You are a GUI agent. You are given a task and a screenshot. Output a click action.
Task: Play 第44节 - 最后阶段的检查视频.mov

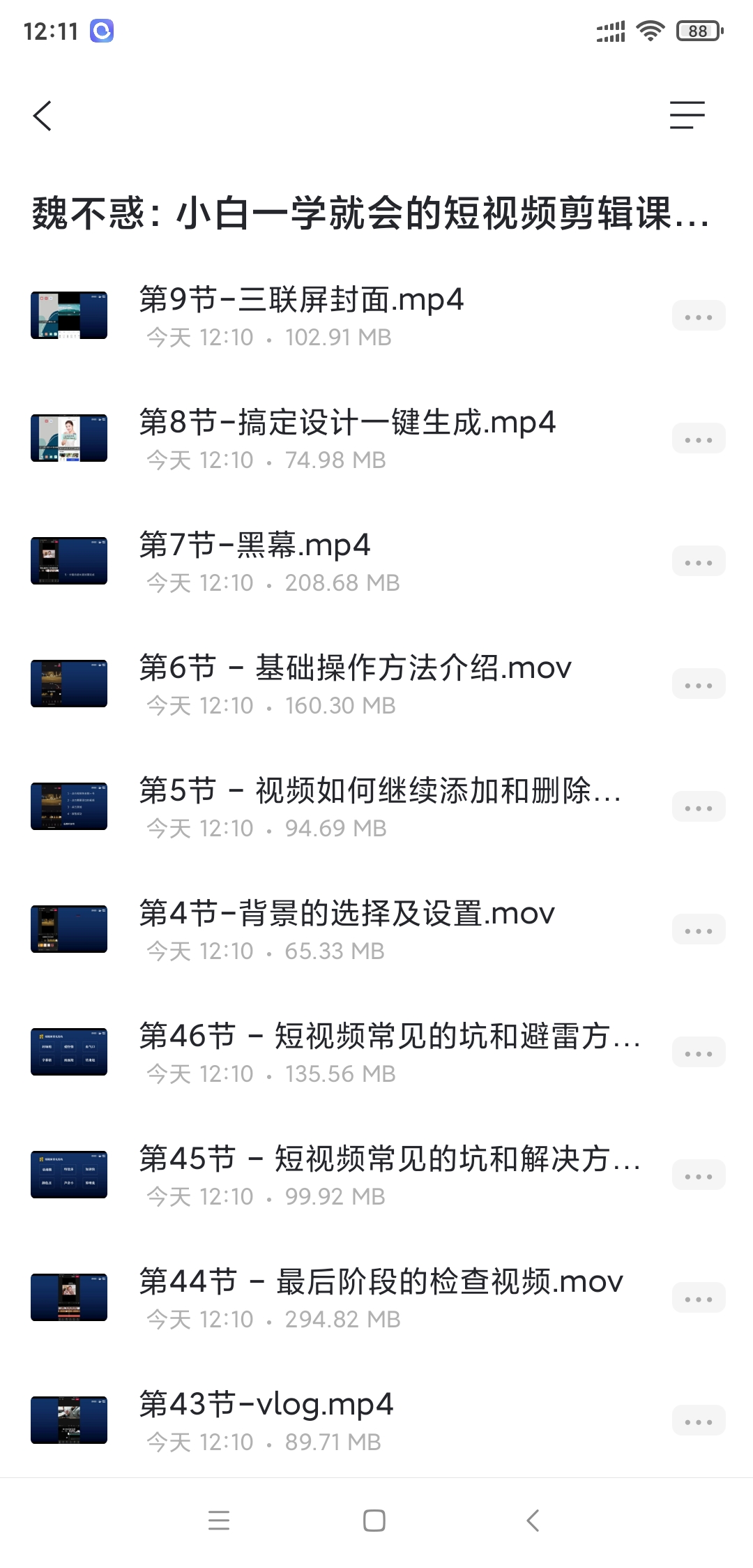pos(381,1283)
